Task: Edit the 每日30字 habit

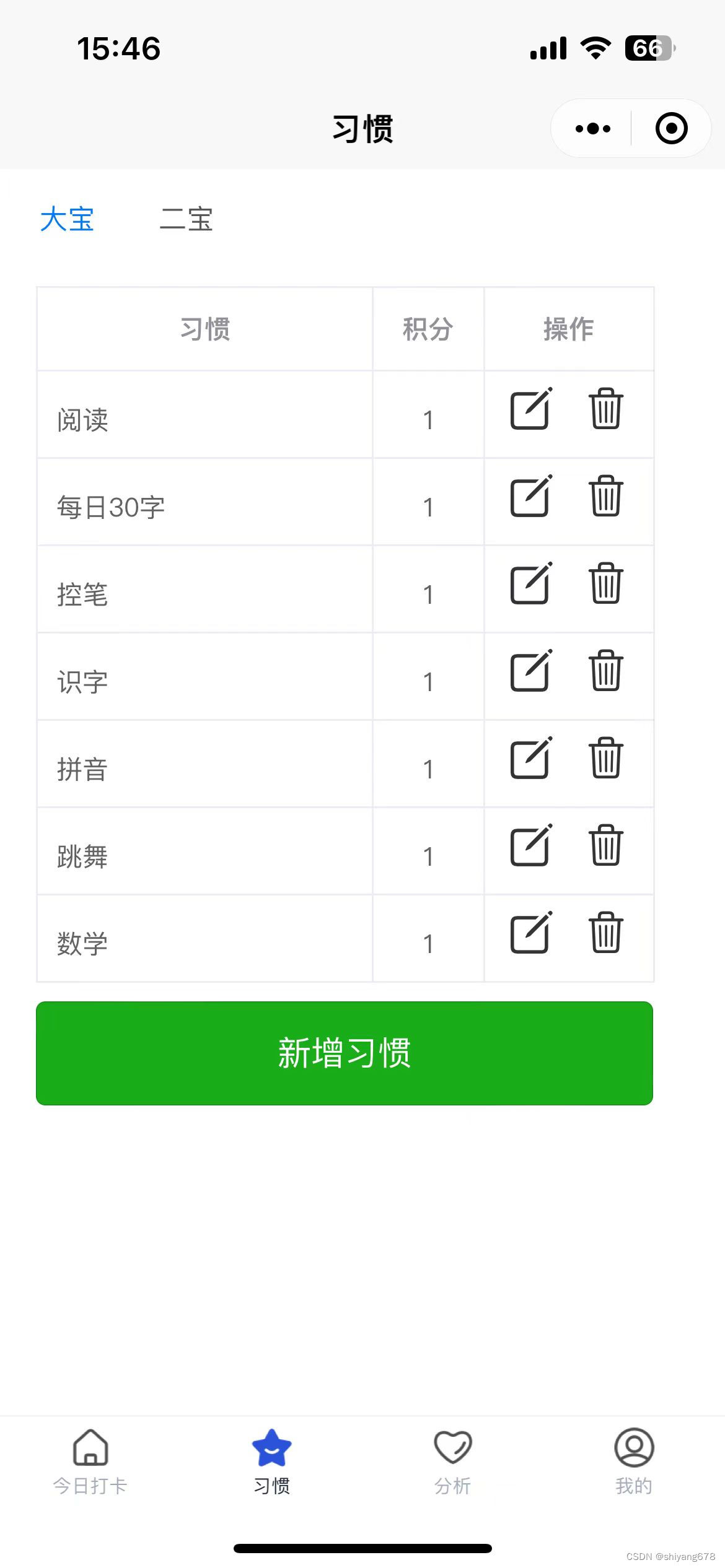Action: pyautogui.click(x=531, y=496)
